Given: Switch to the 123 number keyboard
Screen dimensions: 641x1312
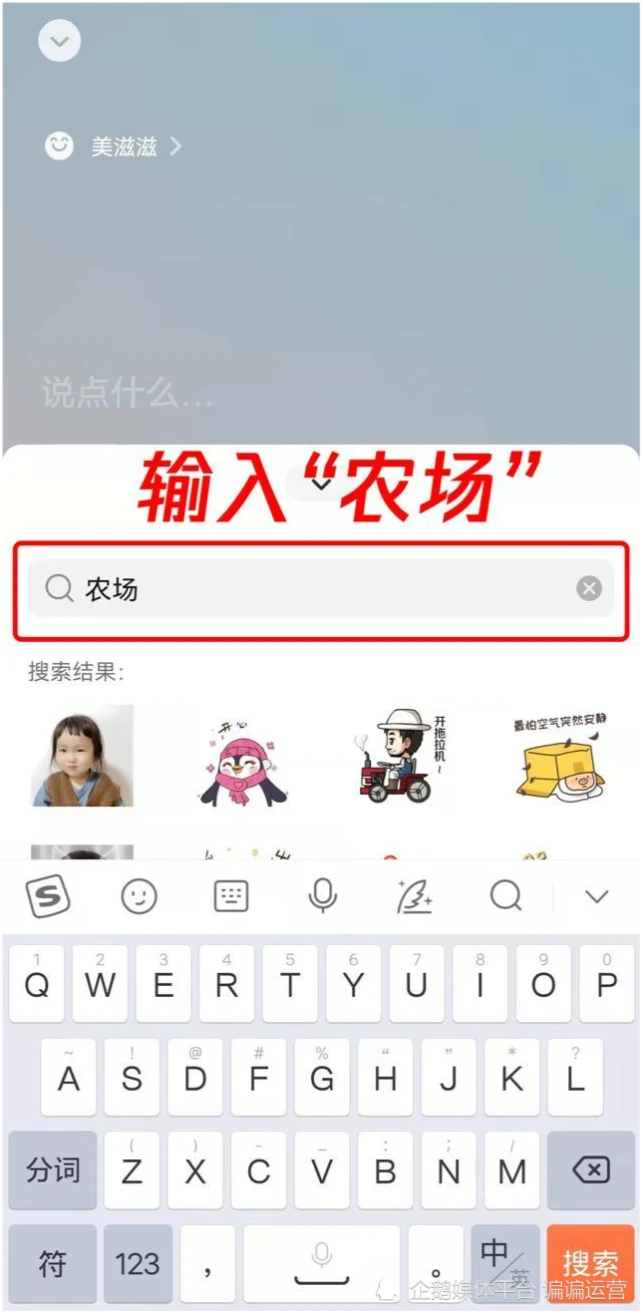Looking at the screenshot, I should pos(138,1263).
